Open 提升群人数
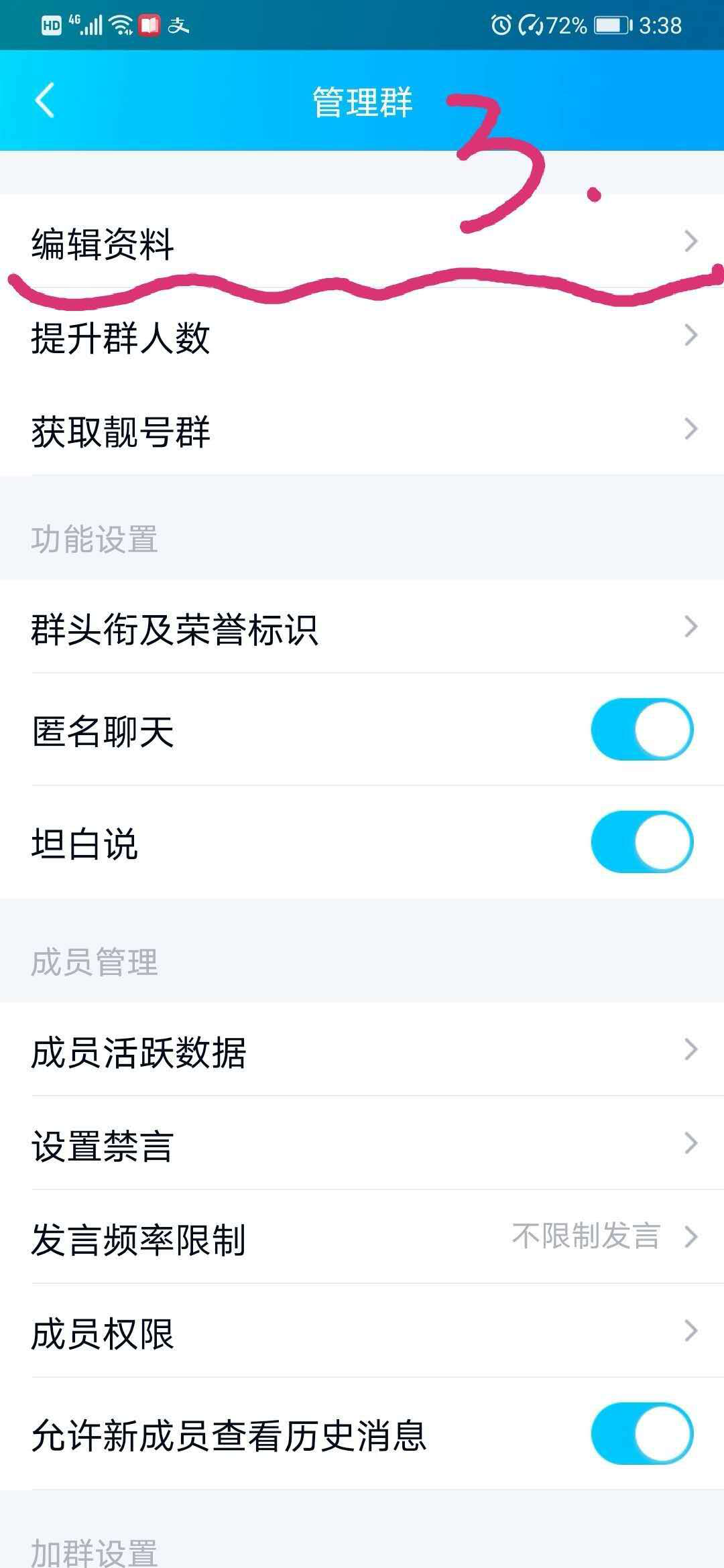Image resolution: width=724 pixels, height=1568 pixels. [x=362, y=335]
